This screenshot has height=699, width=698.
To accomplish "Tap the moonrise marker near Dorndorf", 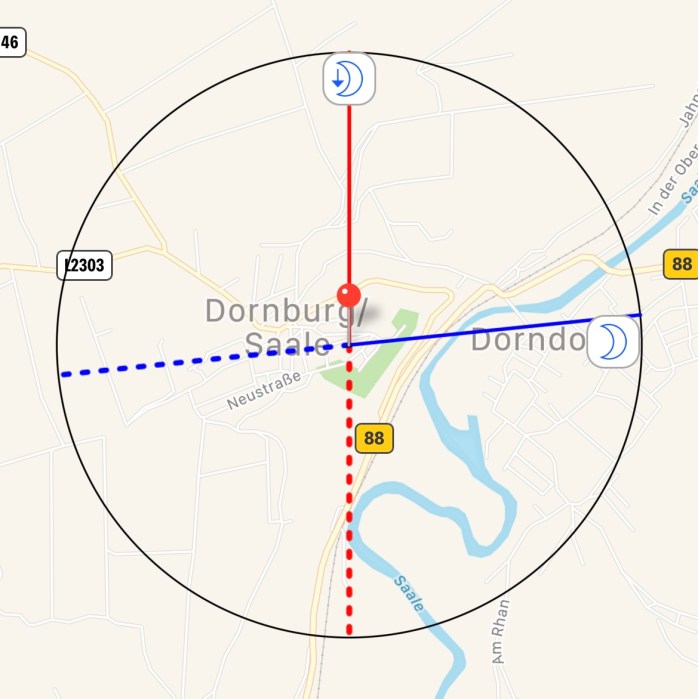I will coord(612,342).
